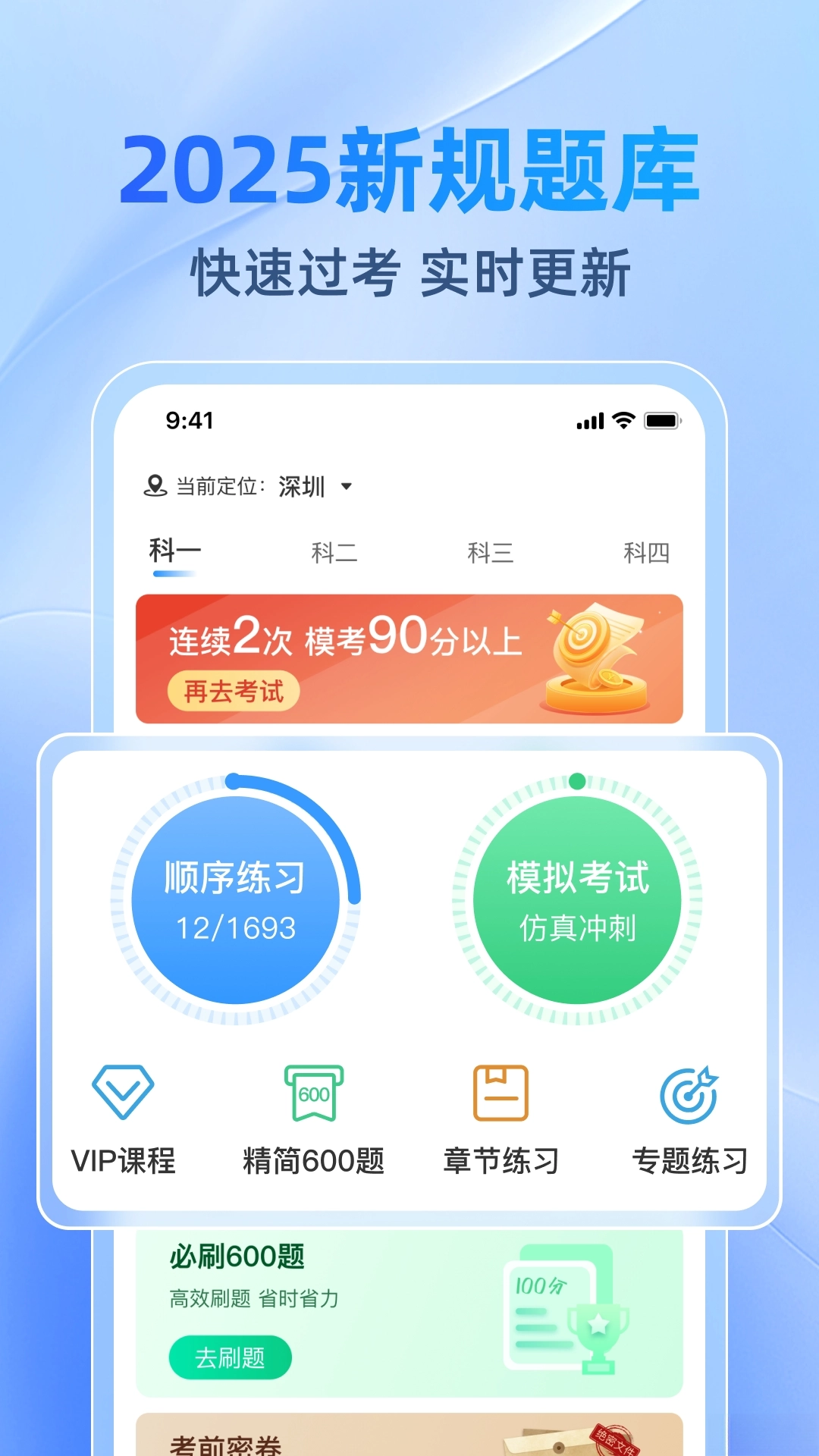Click the 顺序练习 progress ring
Image resolution: width=819 pixels, height=1456 pixels.
[x=236, y=899]
